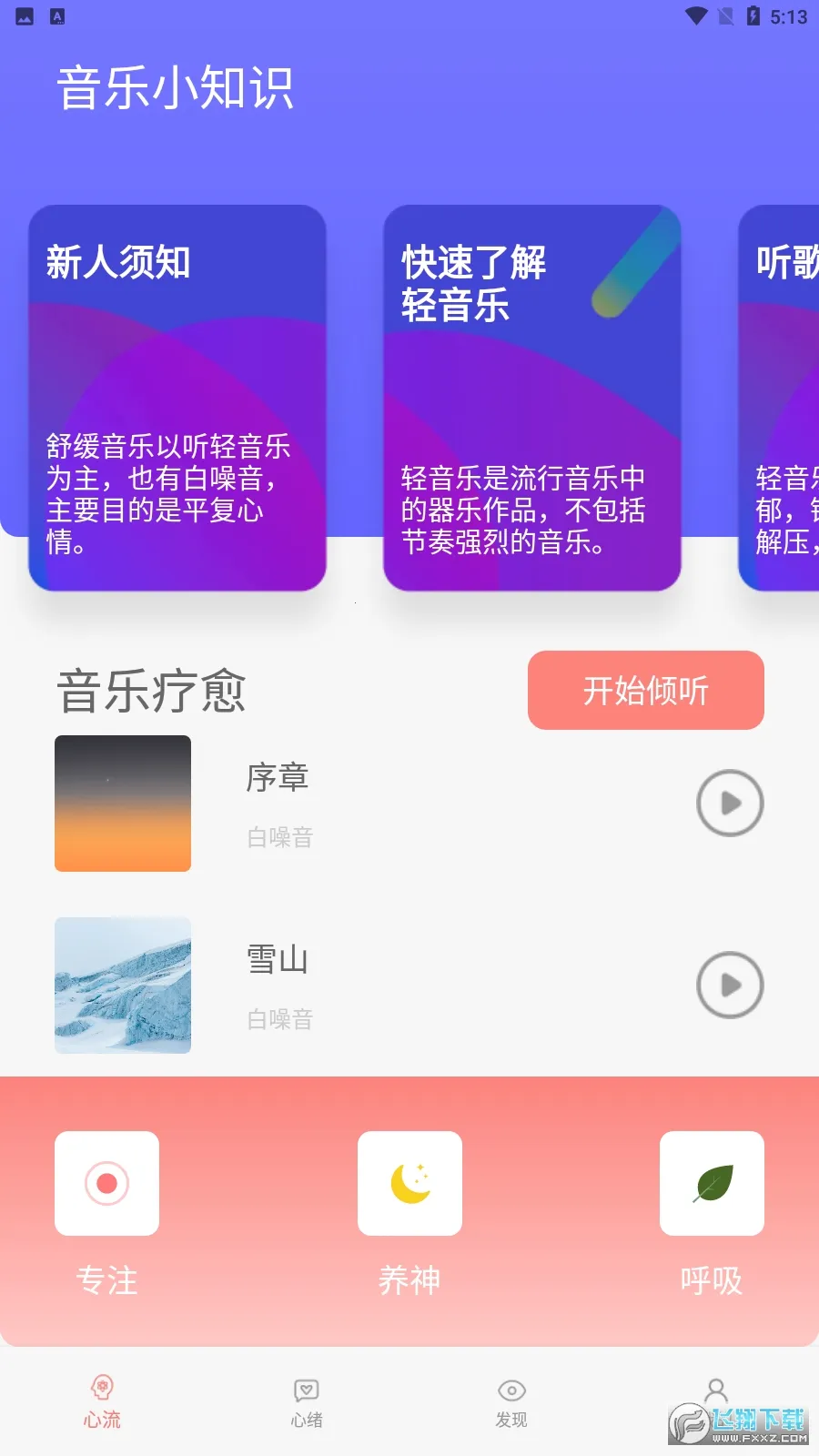Screen dimensions: 819x1456
Task: Open the 音乐疗愈 section heading
Action: 151,691
